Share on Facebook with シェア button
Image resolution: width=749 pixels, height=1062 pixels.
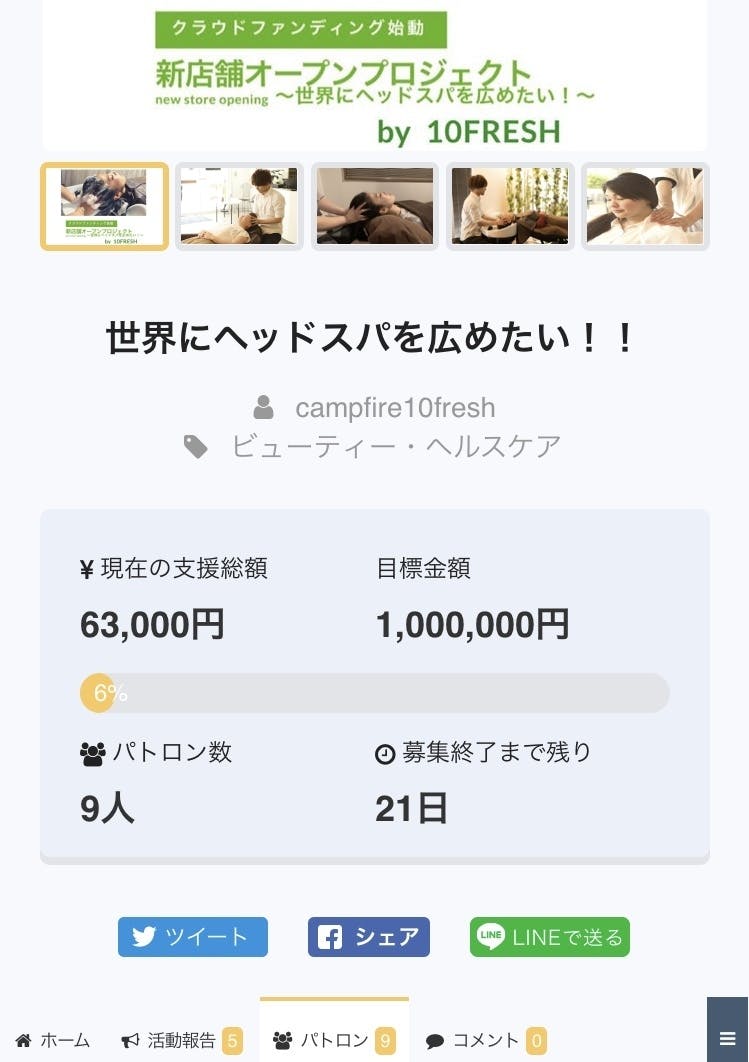(369, 937)
